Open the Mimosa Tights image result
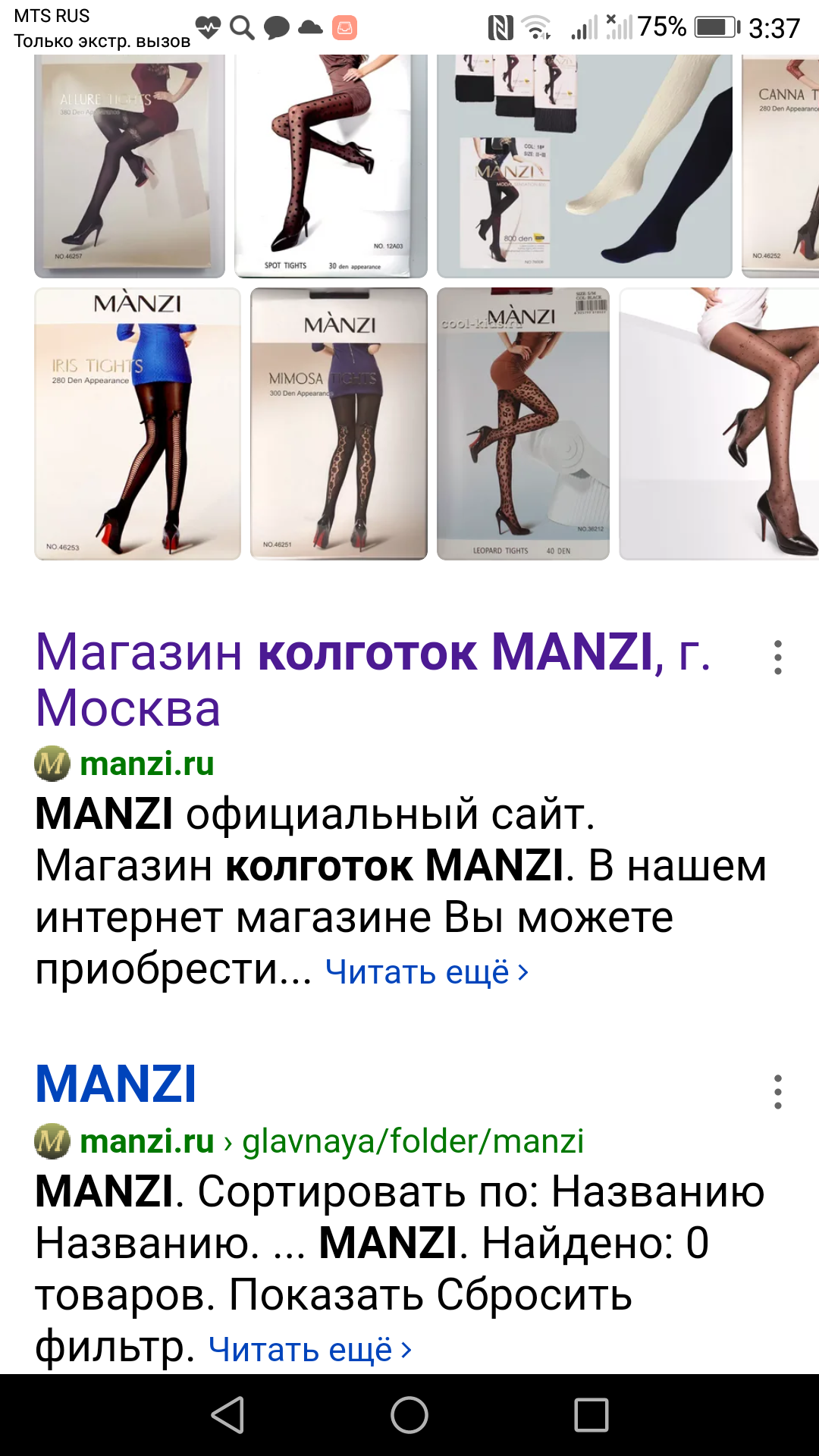 339,423
